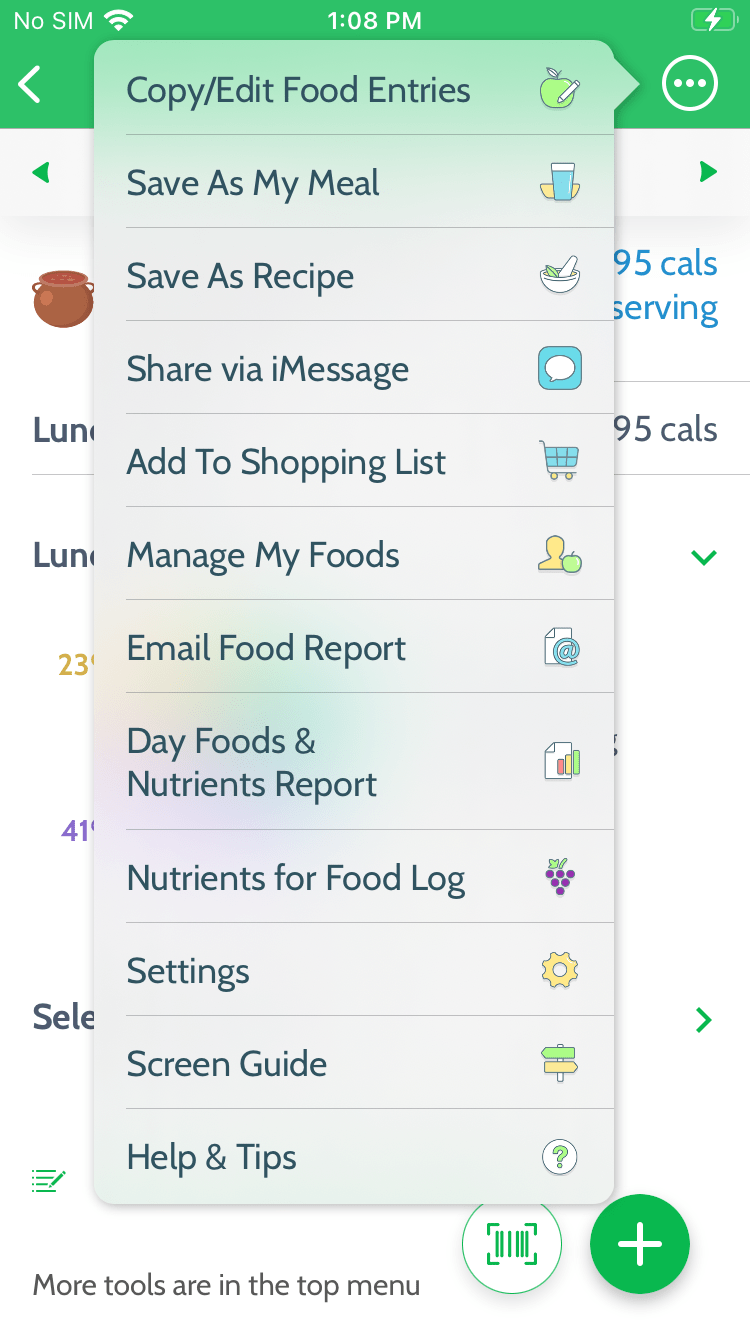750x1334 pixels.
Task: Open Day Foods & Nutrients Report
Action: coord(352,762)
